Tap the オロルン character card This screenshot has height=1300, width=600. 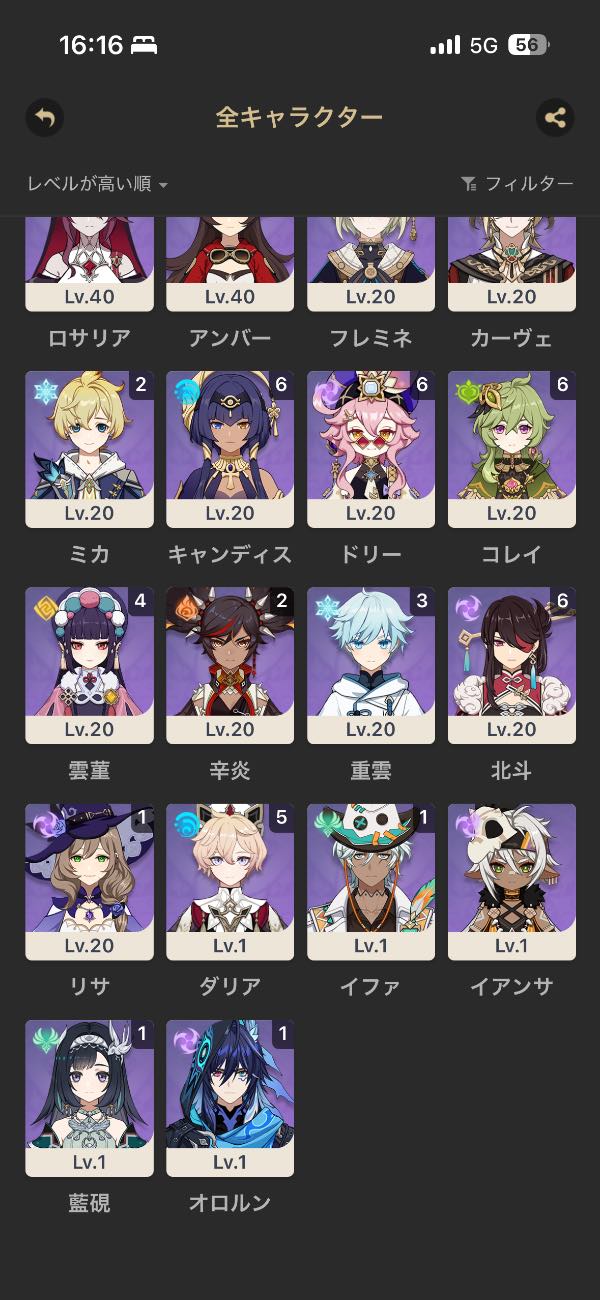tap(230, 1097)
